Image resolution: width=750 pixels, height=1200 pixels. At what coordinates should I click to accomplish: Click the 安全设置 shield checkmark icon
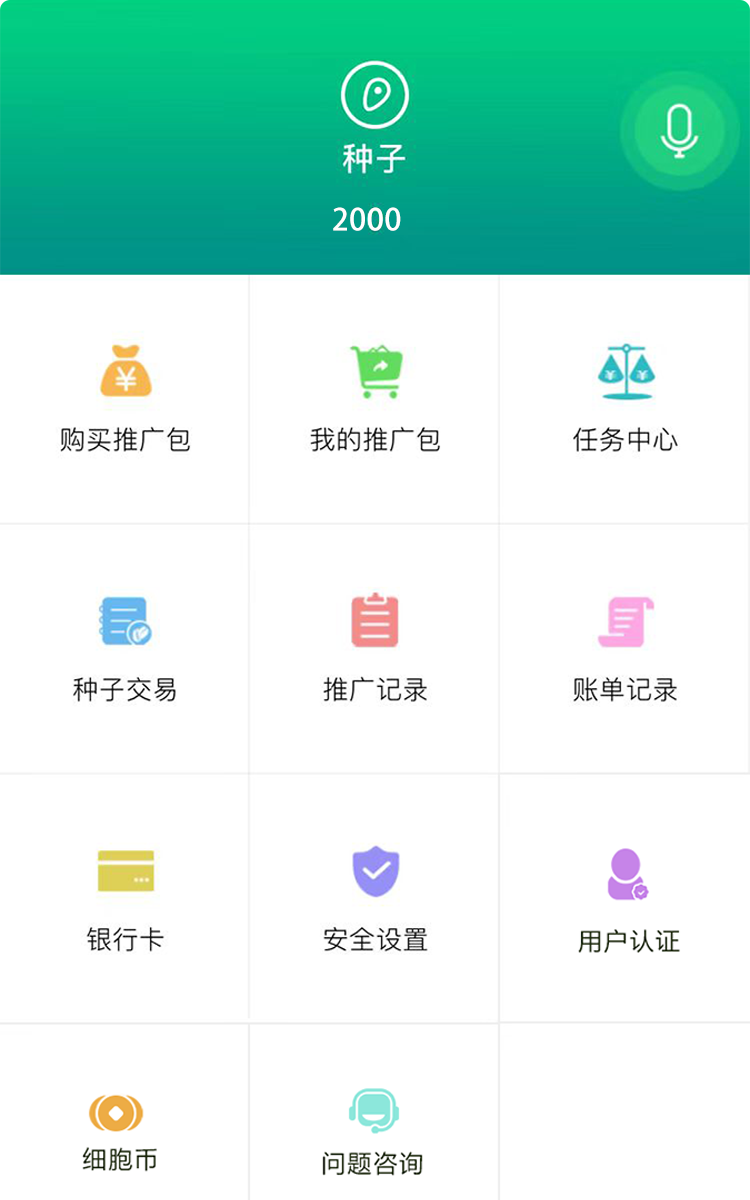tap(374, 868)
